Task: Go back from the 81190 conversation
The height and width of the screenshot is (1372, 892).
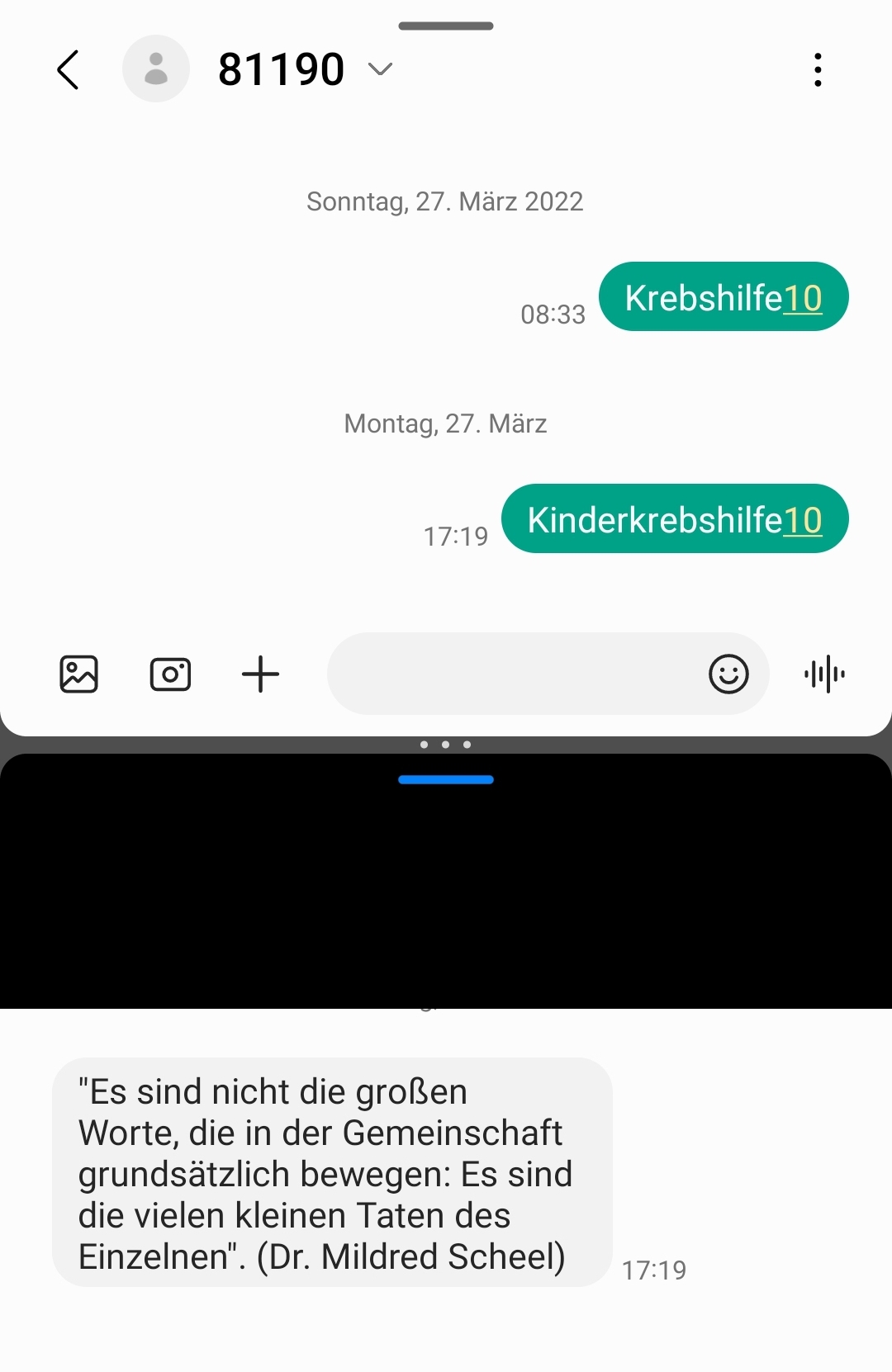Action: coord(69,69)
